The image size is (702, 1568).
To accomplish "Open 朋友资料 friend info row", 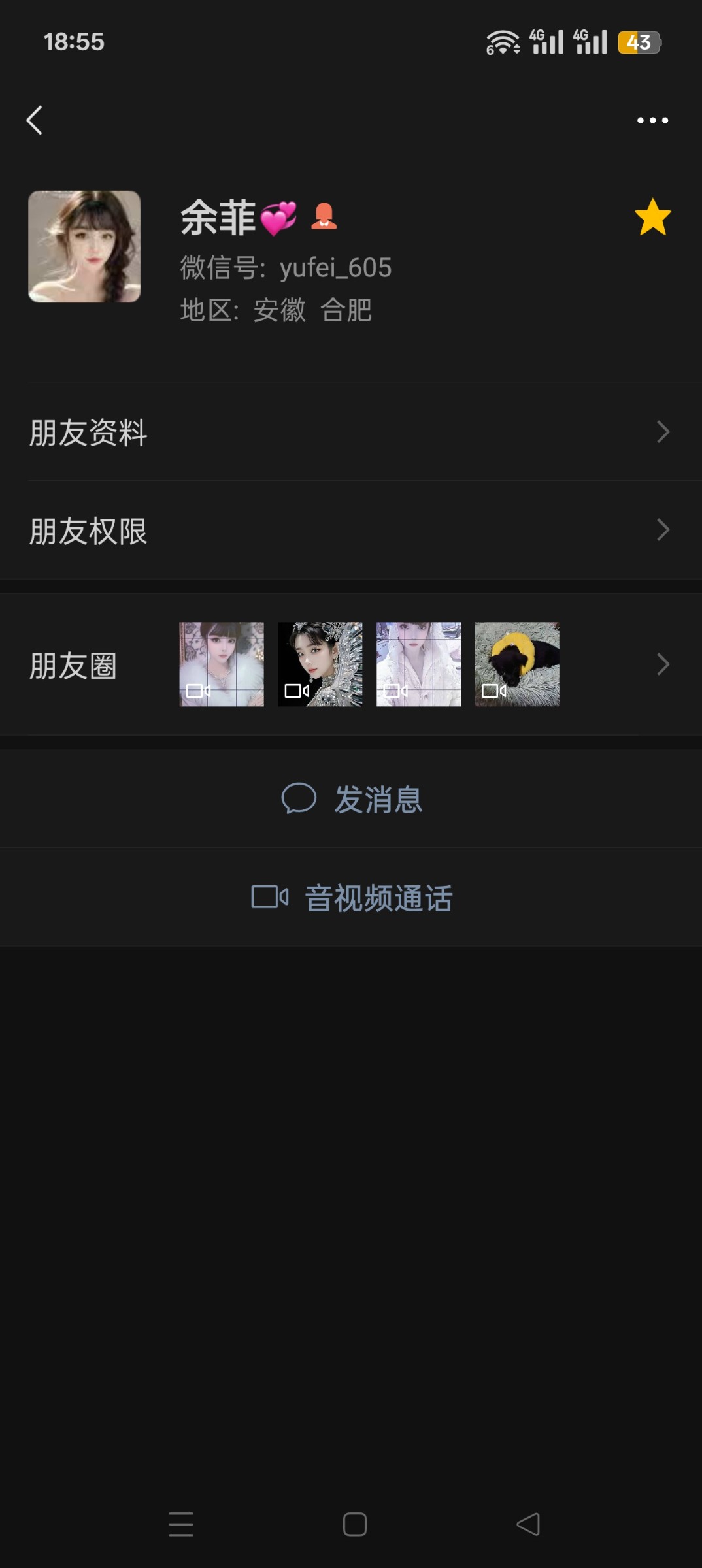I will [351, 432].
